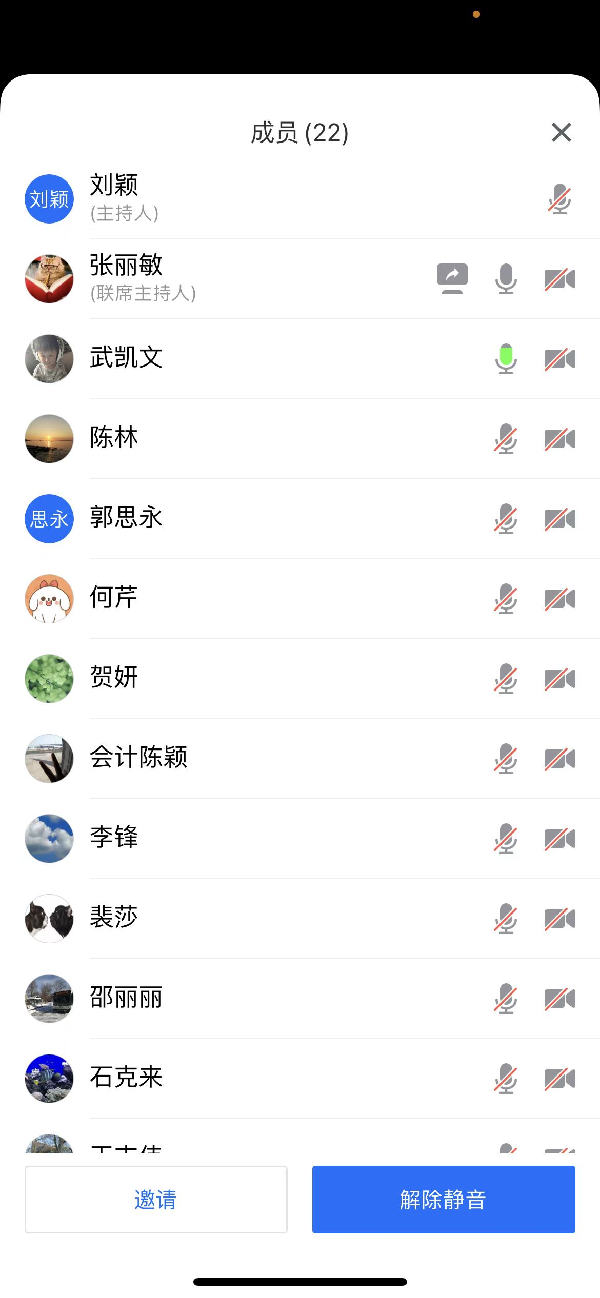
Task: Tap the camera-off icon for 邵丽丽
Action: pyautogui.click(x=560, y=998)
